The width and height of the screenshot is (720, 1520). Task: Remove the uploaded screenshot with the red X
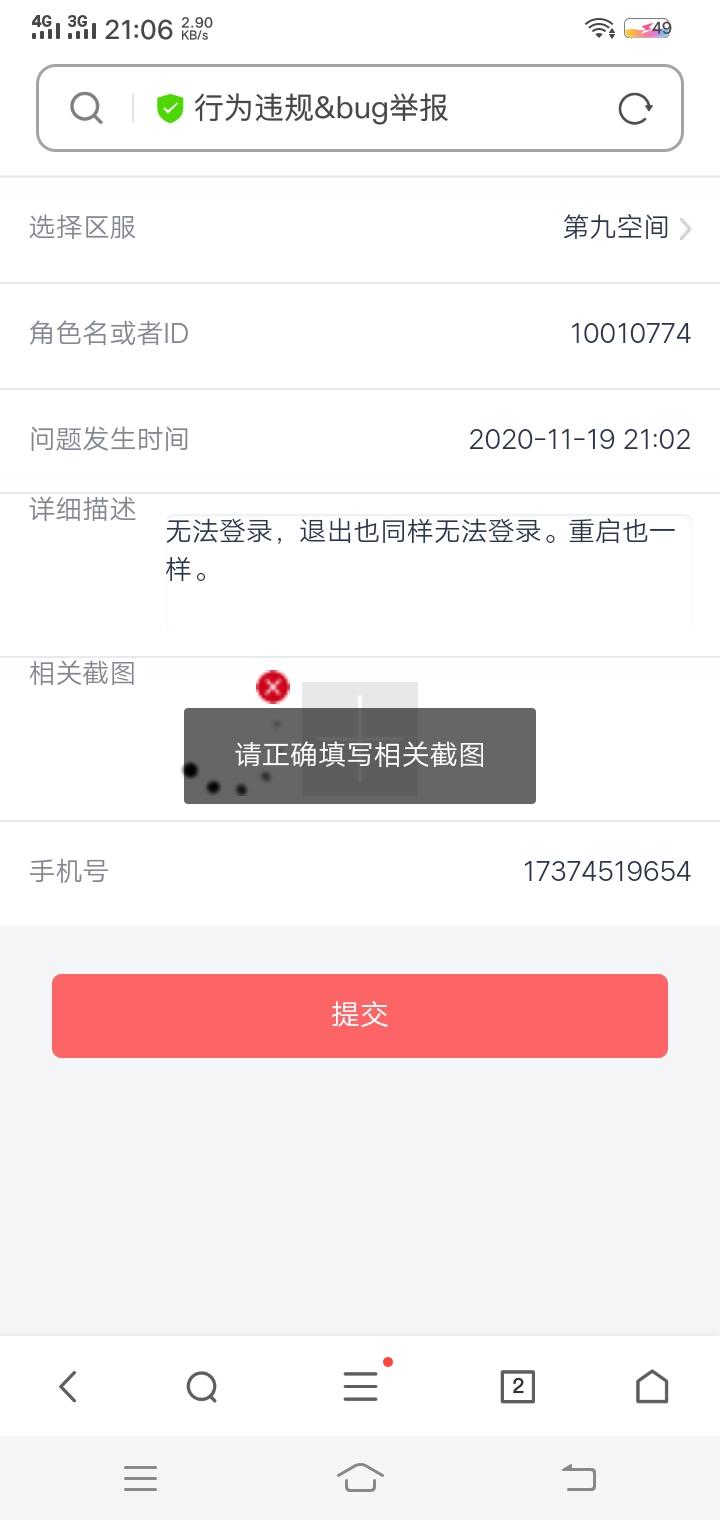273,687
